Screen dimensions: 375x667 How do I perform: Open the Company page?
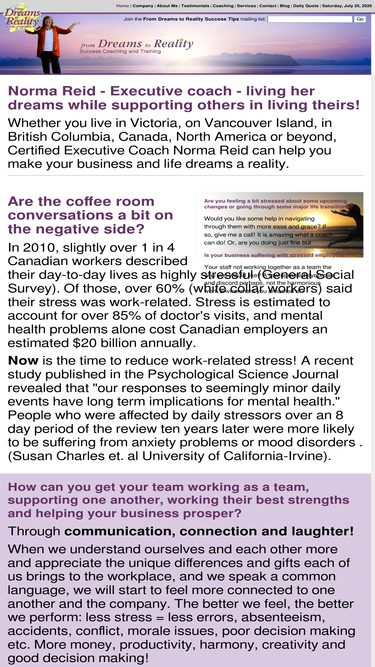143,6
